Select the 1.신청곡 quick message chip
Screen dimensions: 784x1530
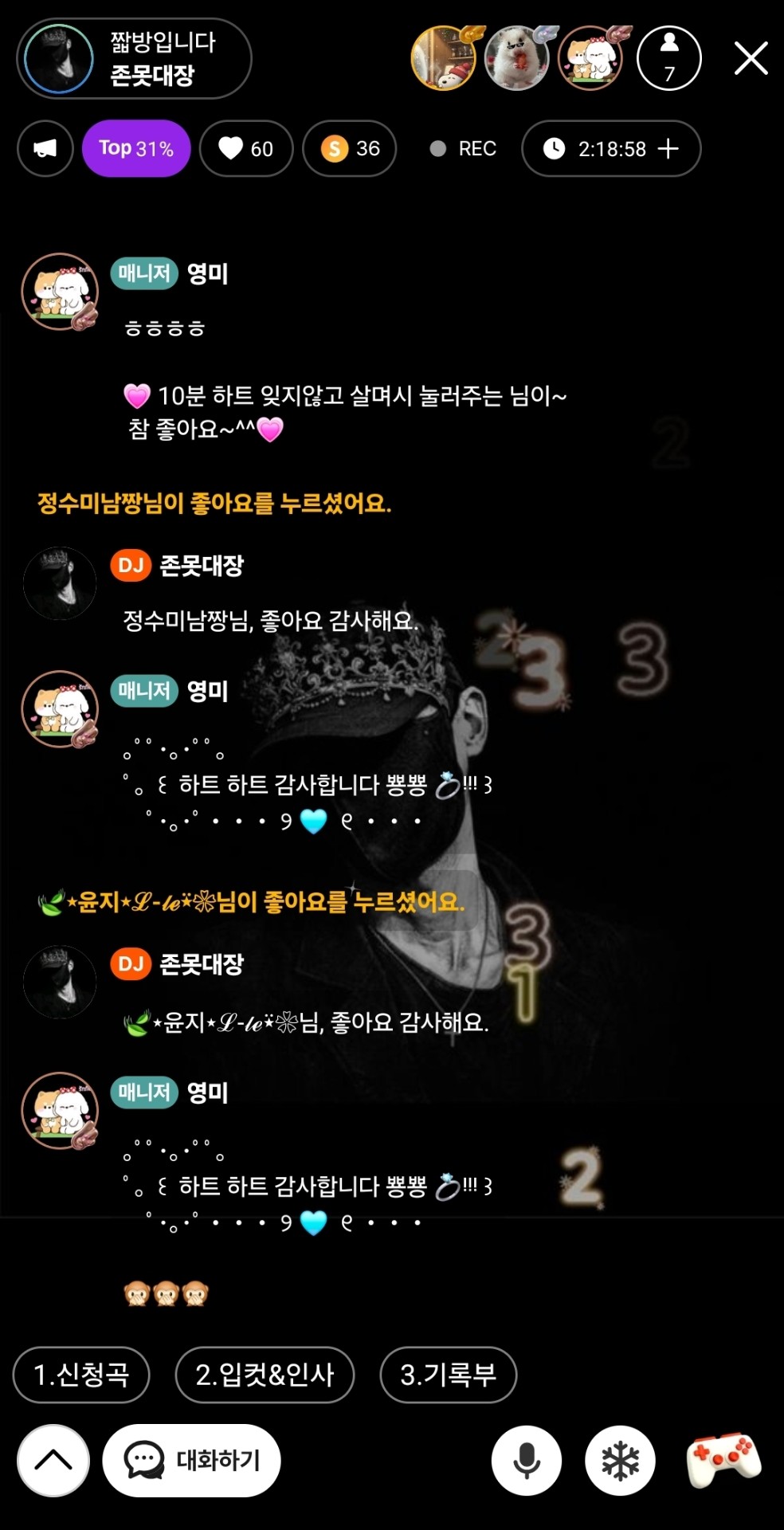pos(81,1375)
